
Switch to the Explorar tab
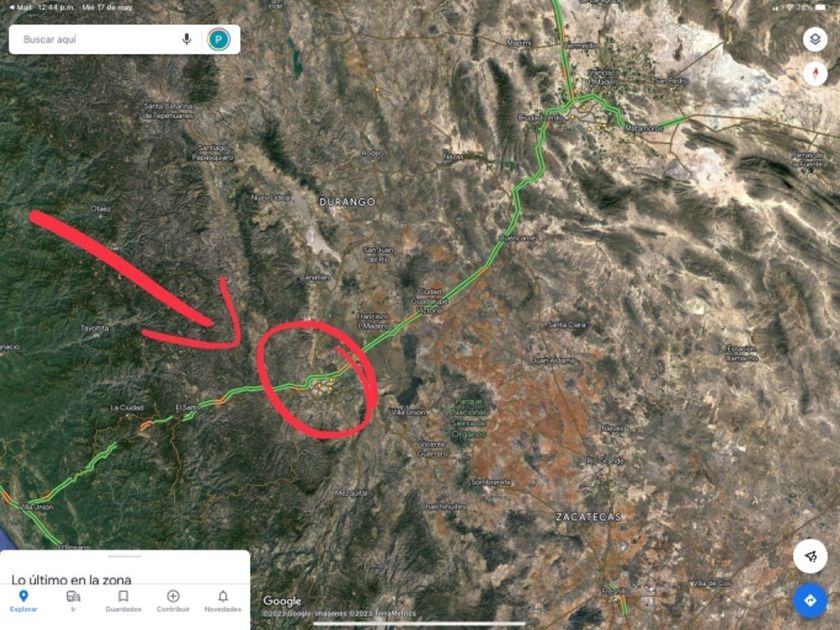[x=24, y=601]
